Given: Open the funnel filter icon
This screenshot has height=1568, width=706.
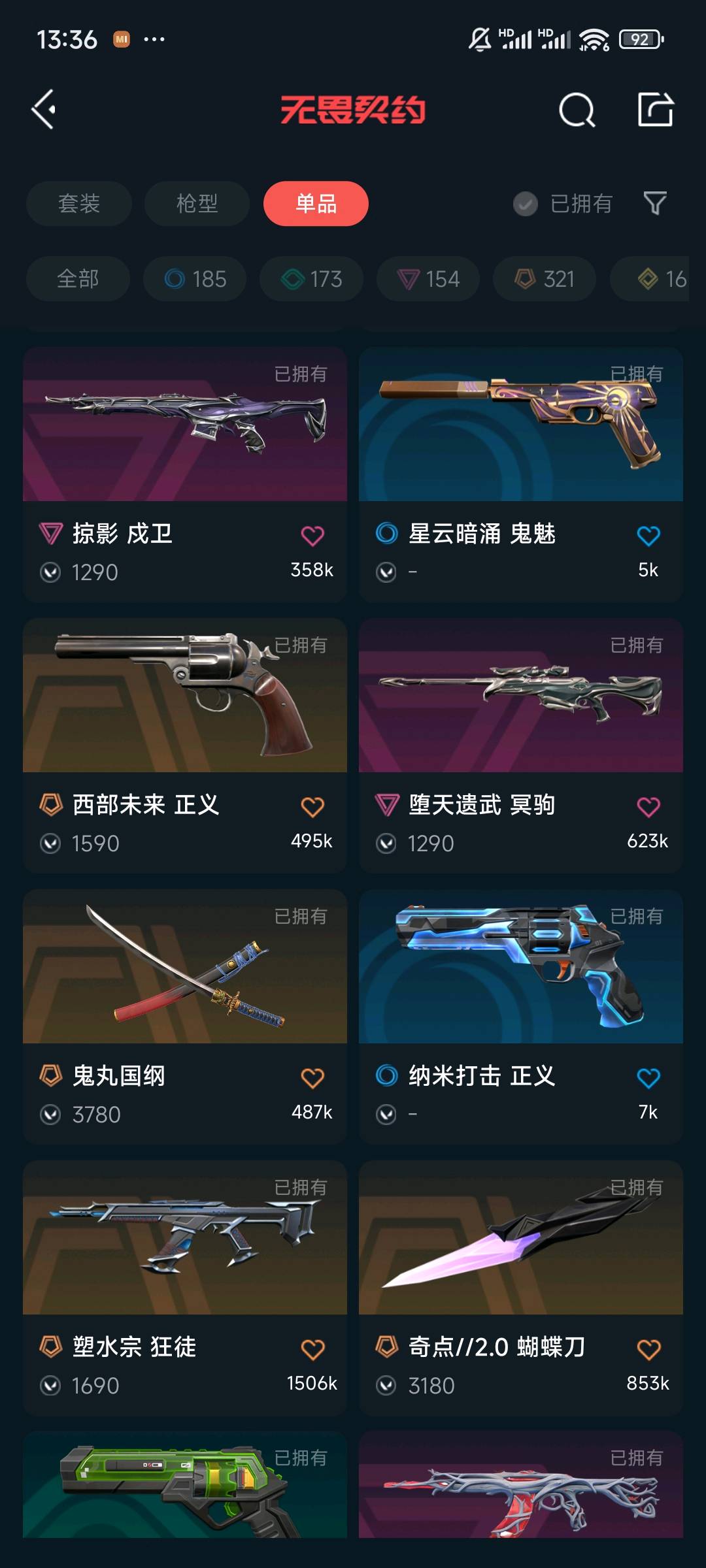Looking at the screenshot, I should pos(655,204).
